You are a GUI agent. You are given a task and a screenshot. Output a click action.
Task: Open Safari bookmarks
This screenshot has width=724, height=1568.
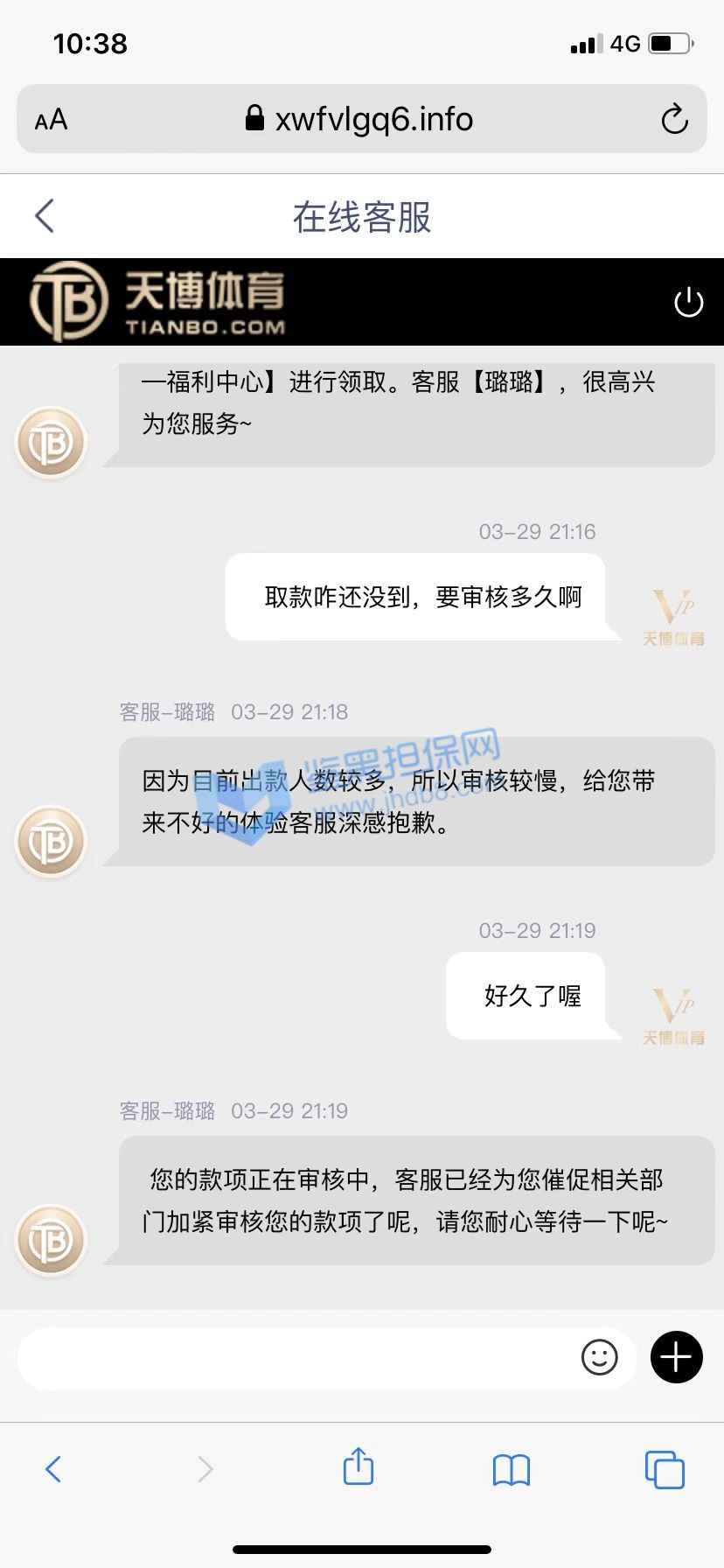(512, 1470)
